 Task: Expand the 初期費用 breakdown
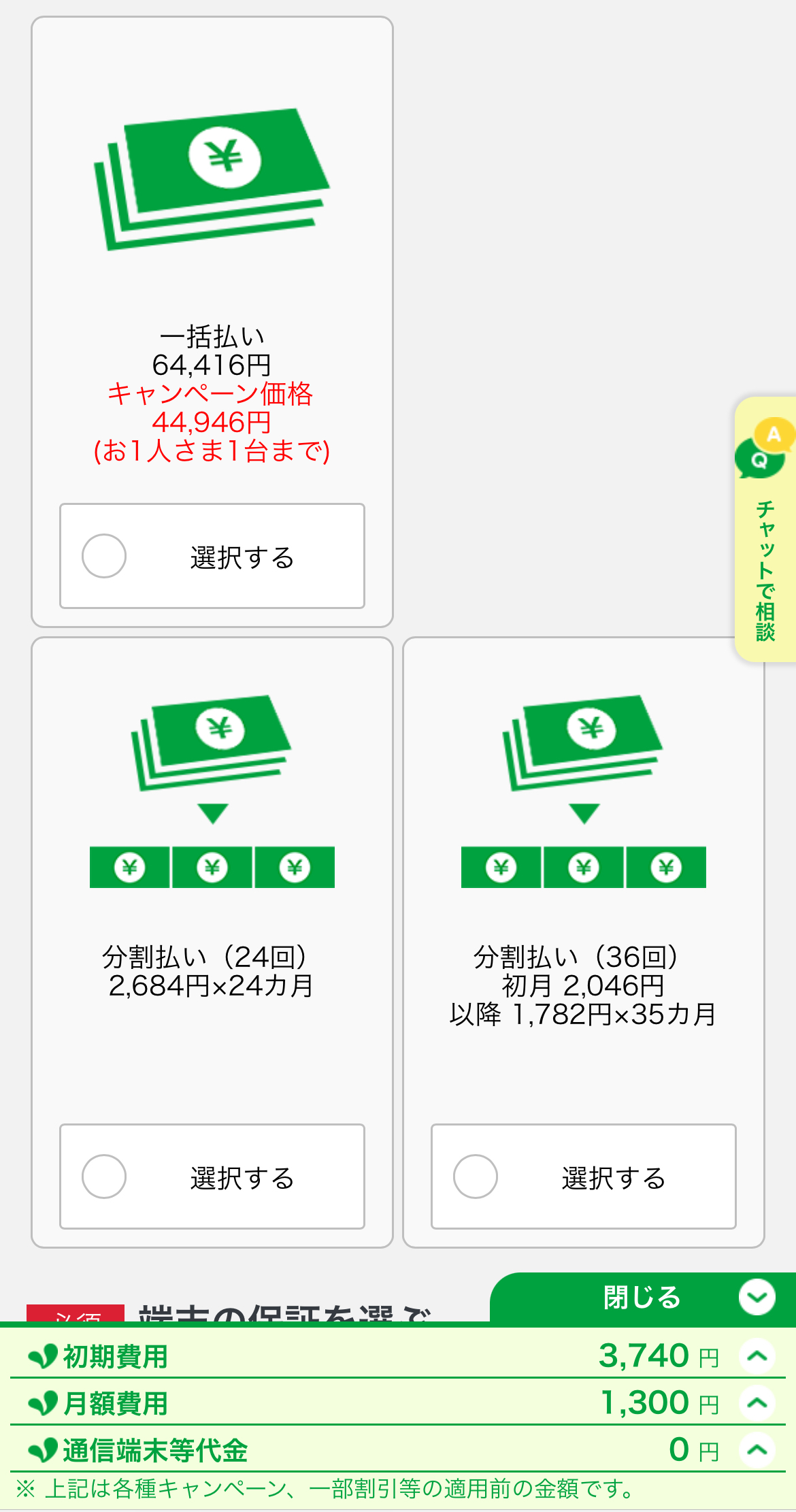[x=757, y=1355]
